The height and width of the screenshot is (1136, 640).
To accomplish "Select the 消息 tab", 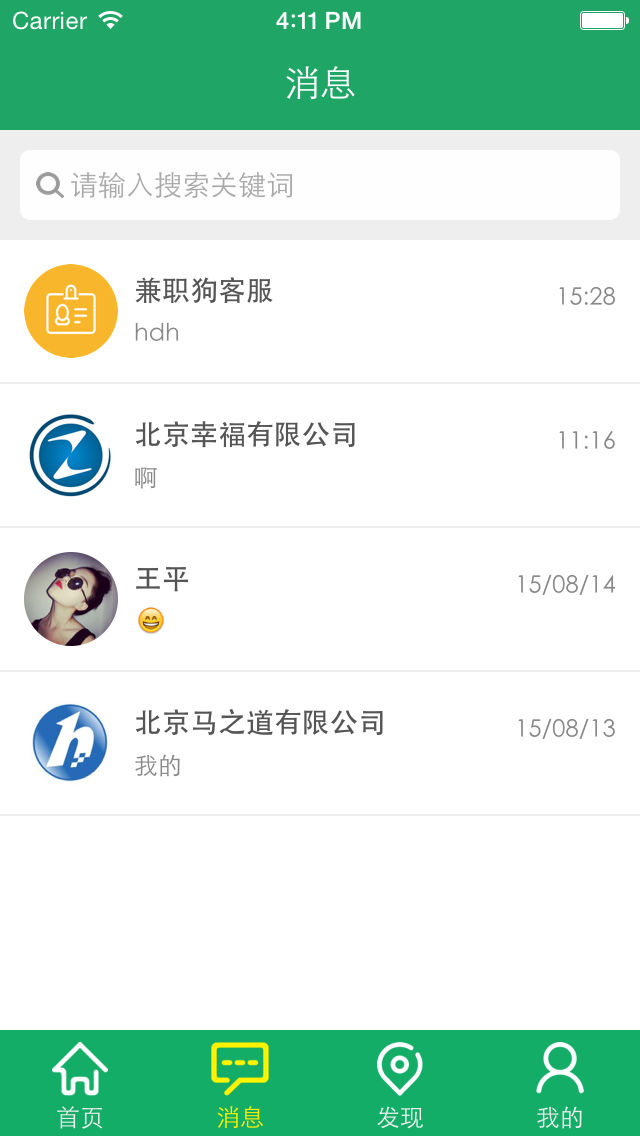I will click(240, 1084).
